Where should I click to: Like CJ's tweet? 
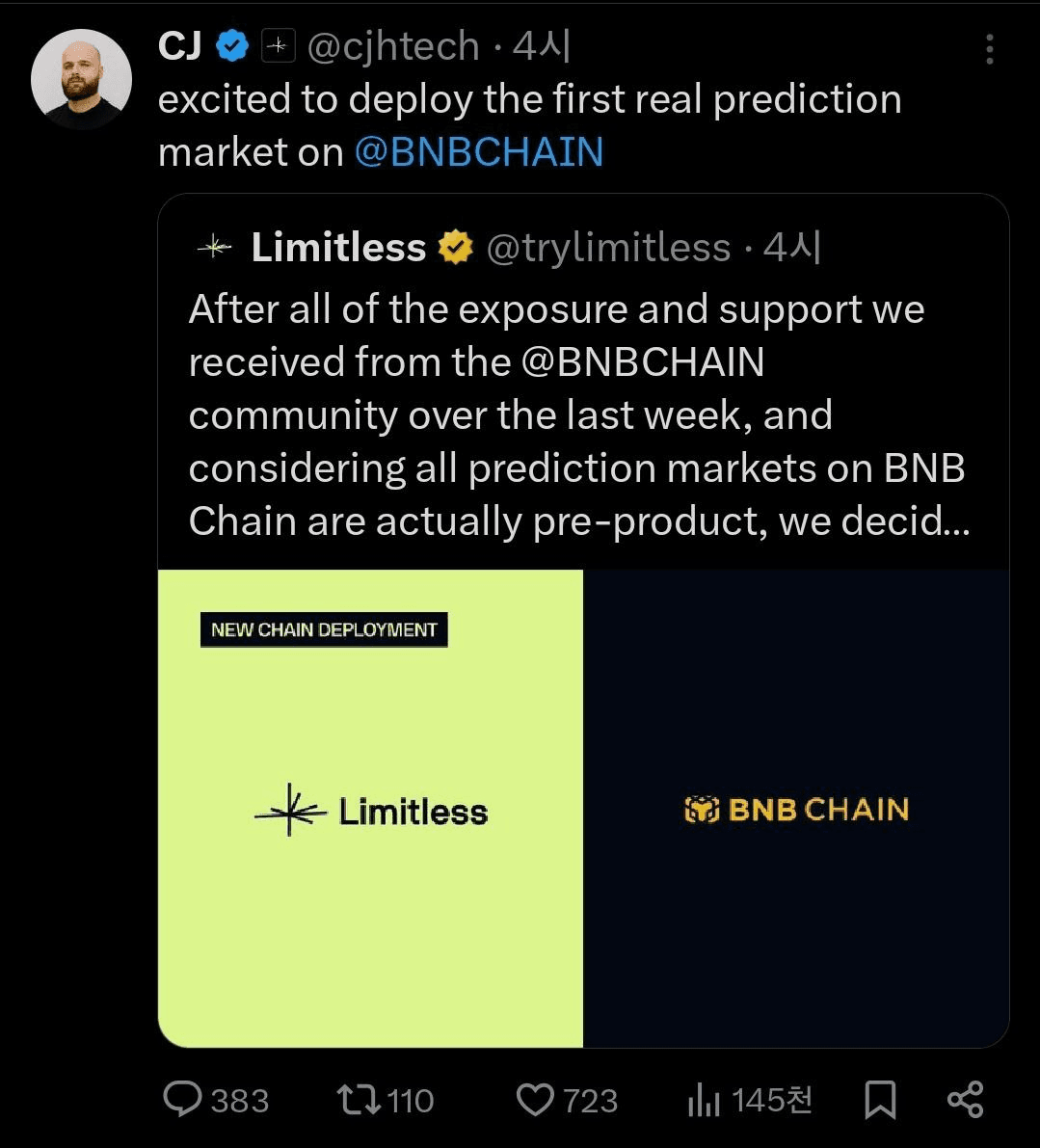click(x=536, y=1100)
